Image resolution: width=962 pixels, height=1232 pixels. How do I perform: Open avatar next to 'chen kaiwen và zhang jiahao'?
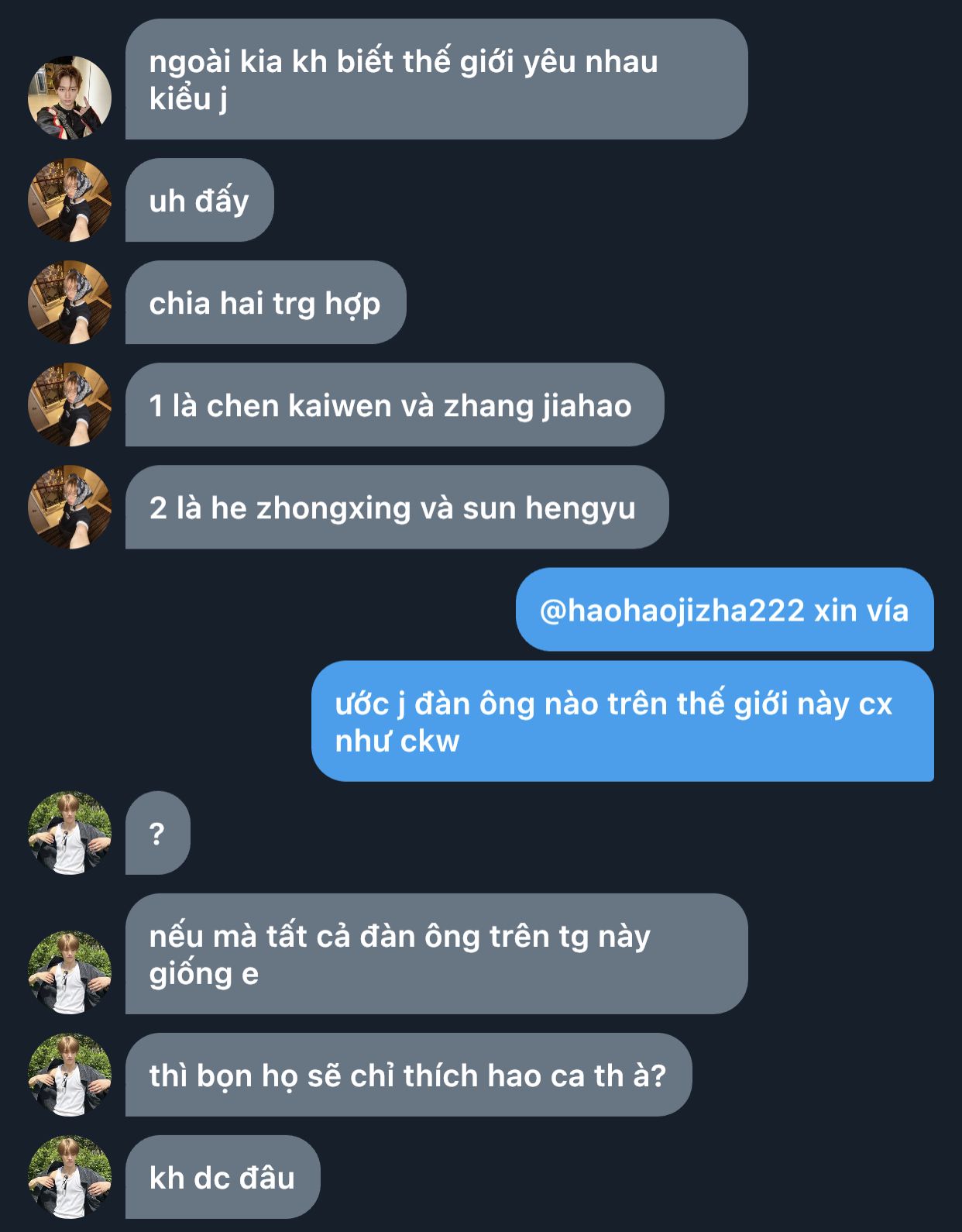click(x=70, y=404)
